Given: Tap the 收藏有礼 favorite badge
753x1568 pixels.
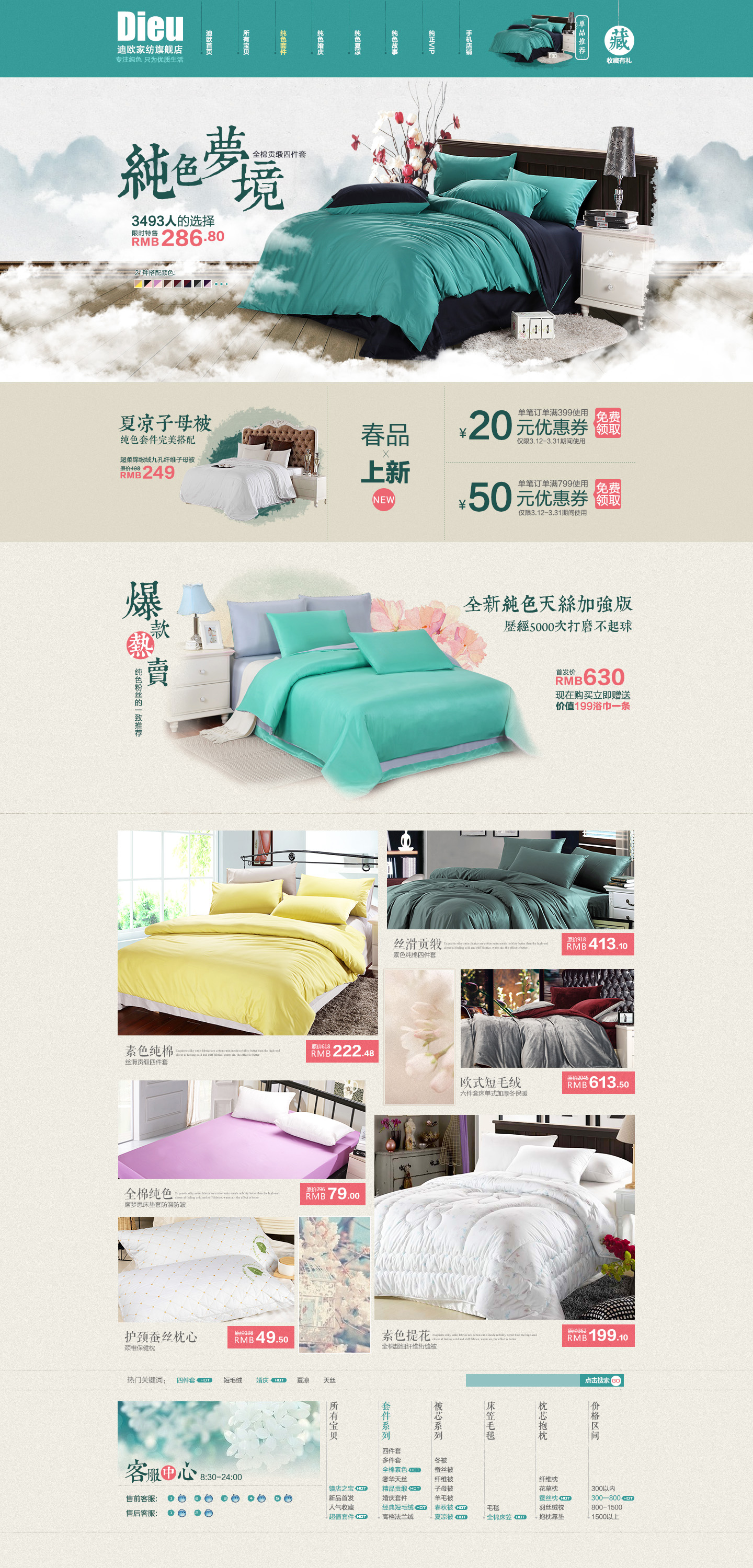Looking at the screenshot, I should pos(619,44).
